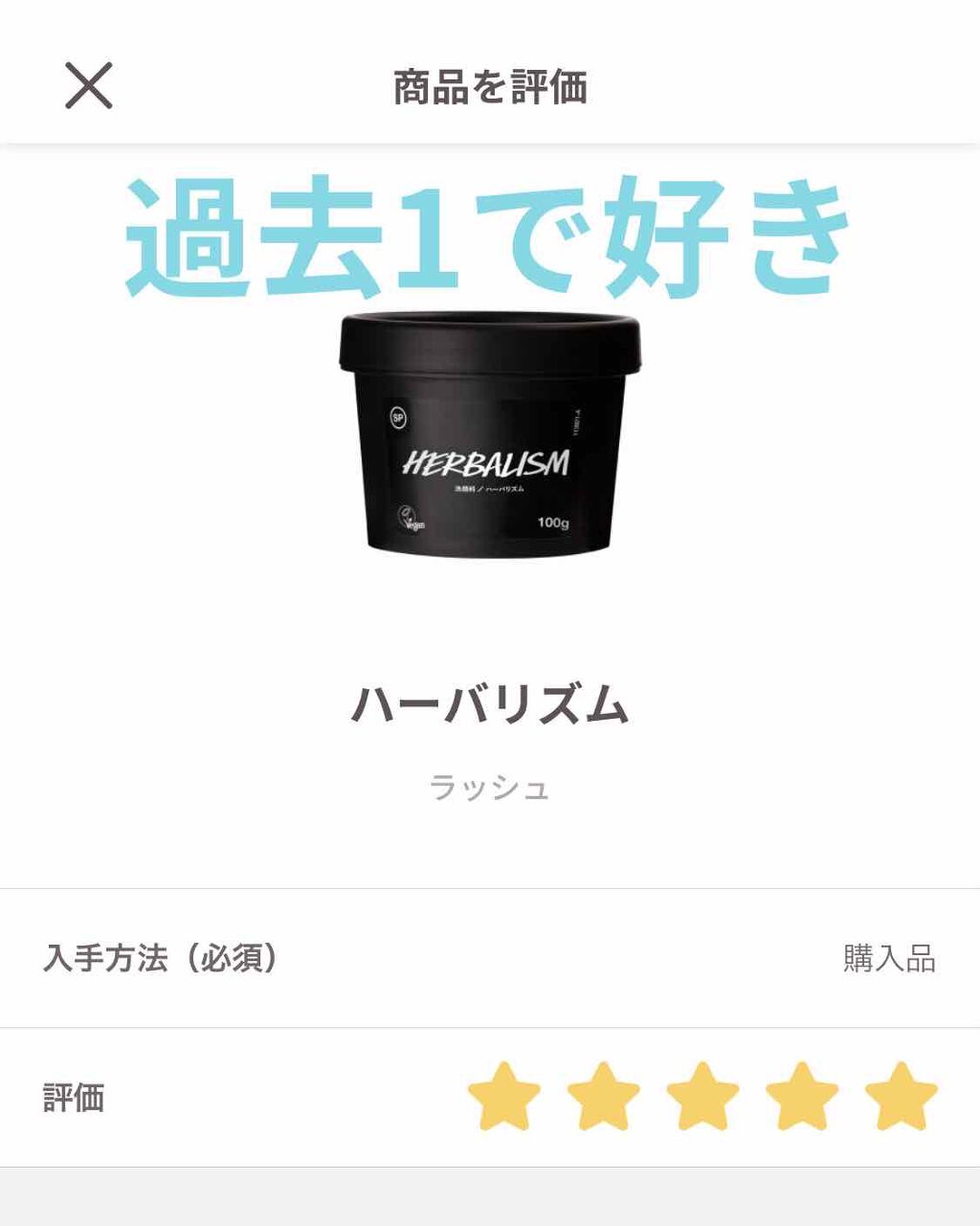This screenshot has width=980, height=1226.
Task: Open product page via ハーバリズム name
Action: click(490, 704)
